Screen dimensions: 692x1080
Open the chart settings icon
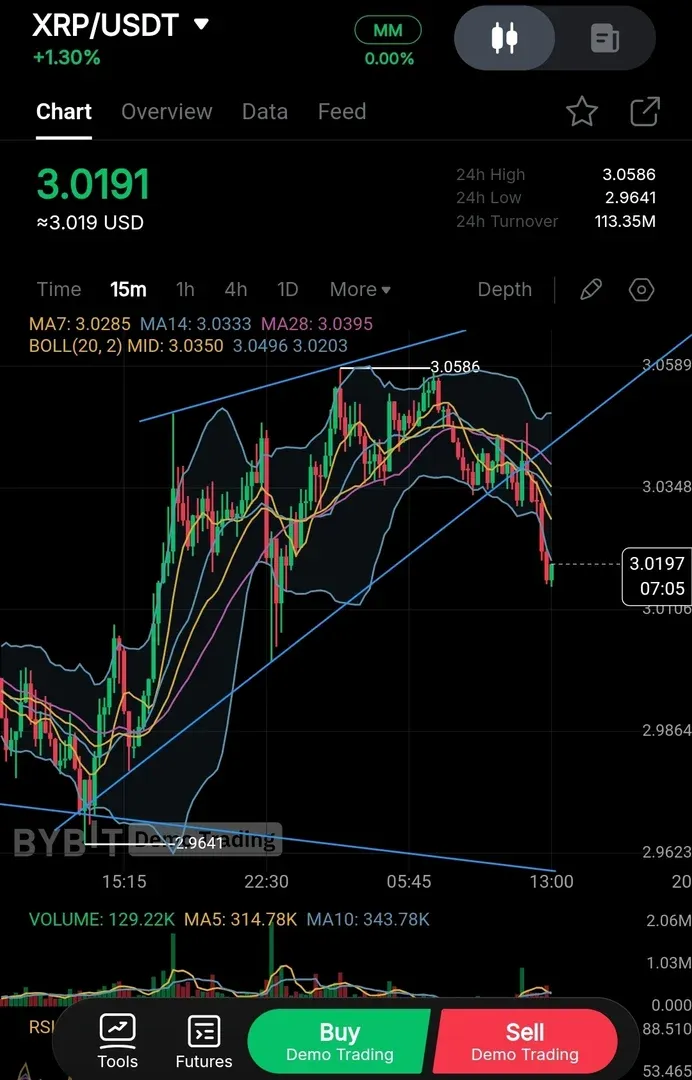pyautogui.click(x=641, y=290)
